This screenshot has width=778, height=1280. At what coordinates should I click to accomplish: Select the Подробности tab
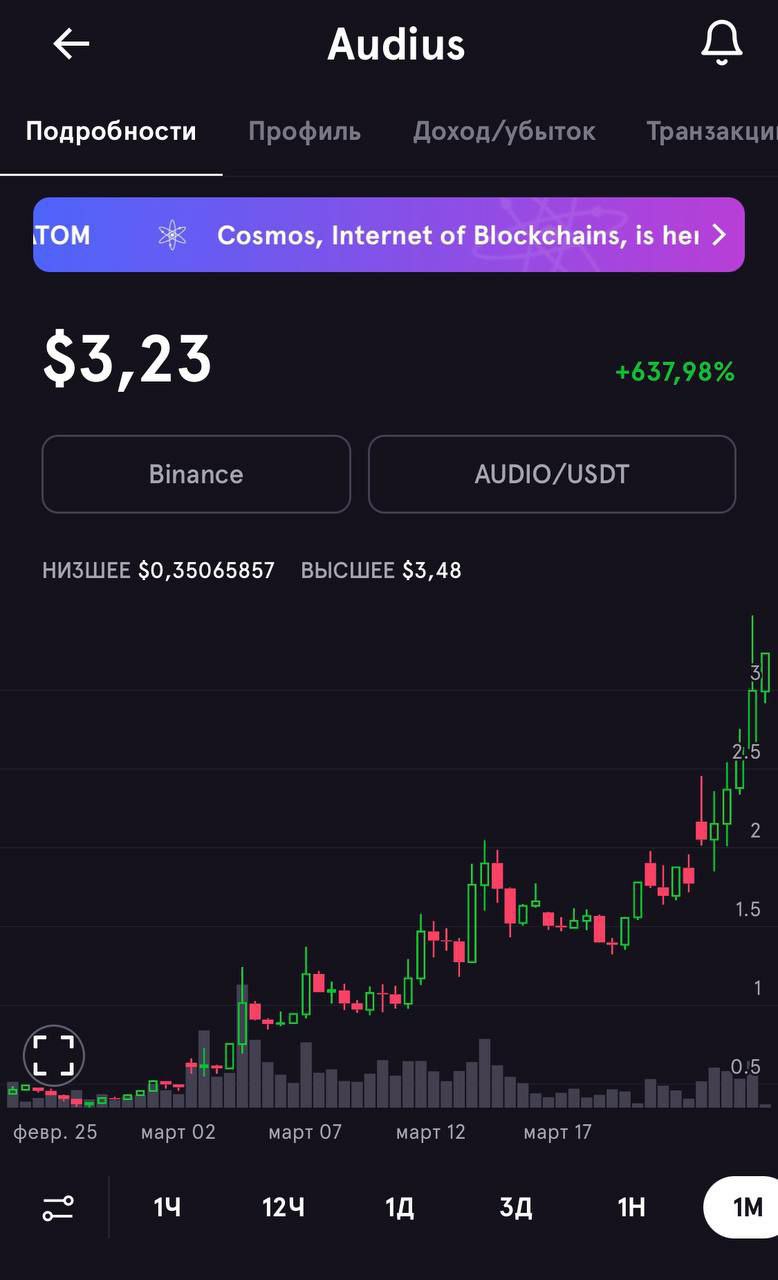point(111,131)
